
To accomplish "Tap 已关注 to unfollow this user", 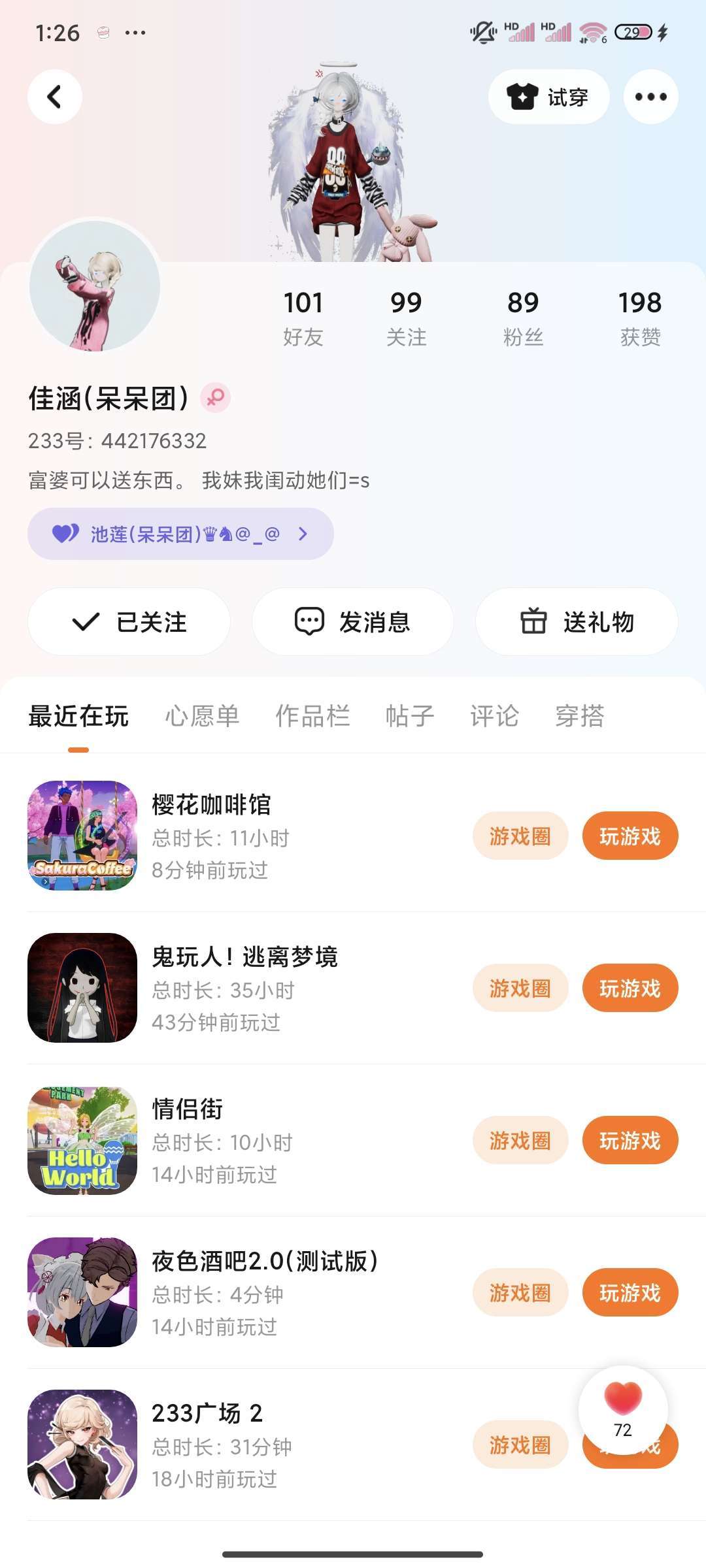I will click(129, 621).
